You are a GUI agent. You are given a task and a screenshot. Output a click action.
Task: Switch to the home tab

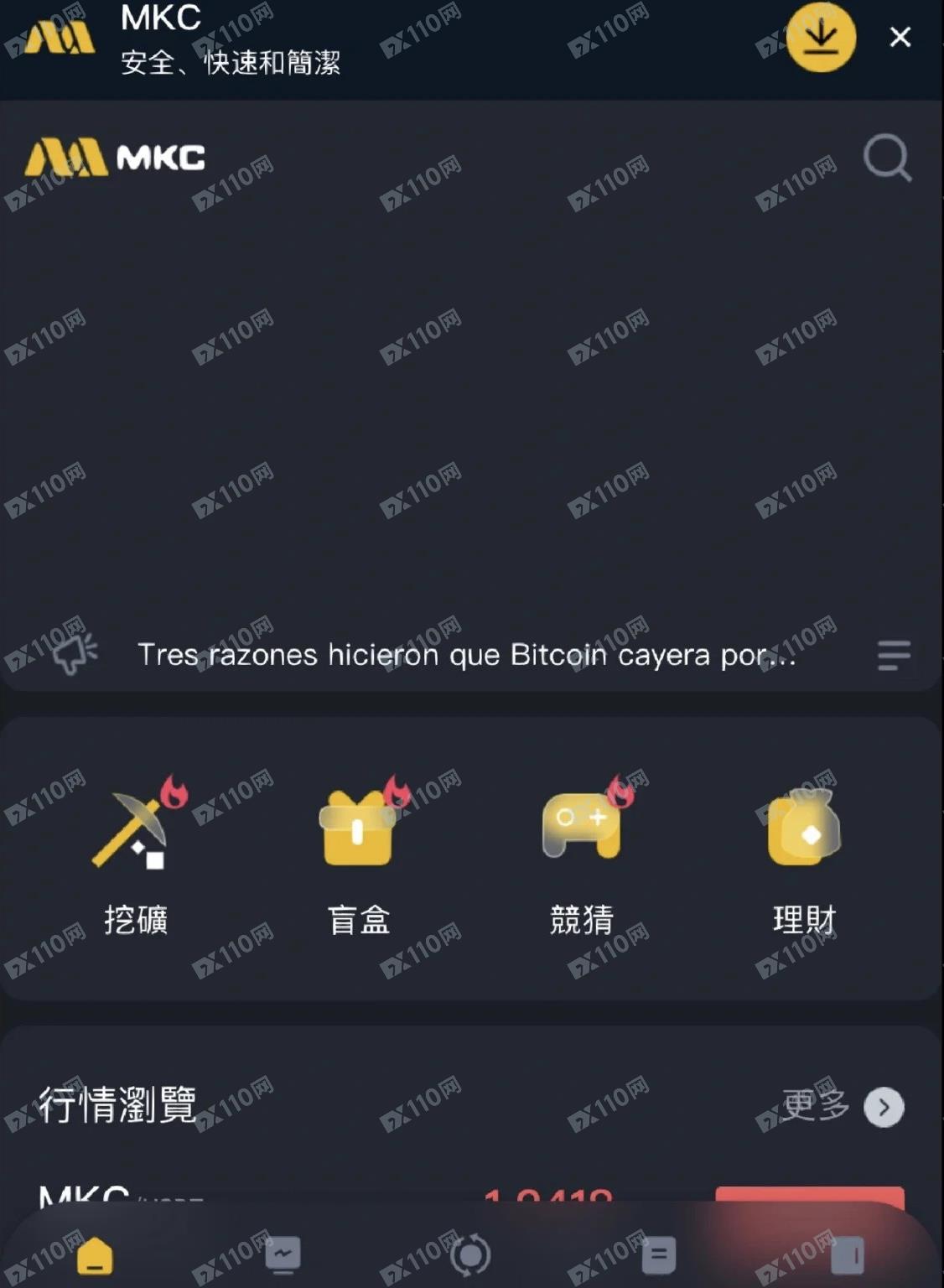point(95,1255)
